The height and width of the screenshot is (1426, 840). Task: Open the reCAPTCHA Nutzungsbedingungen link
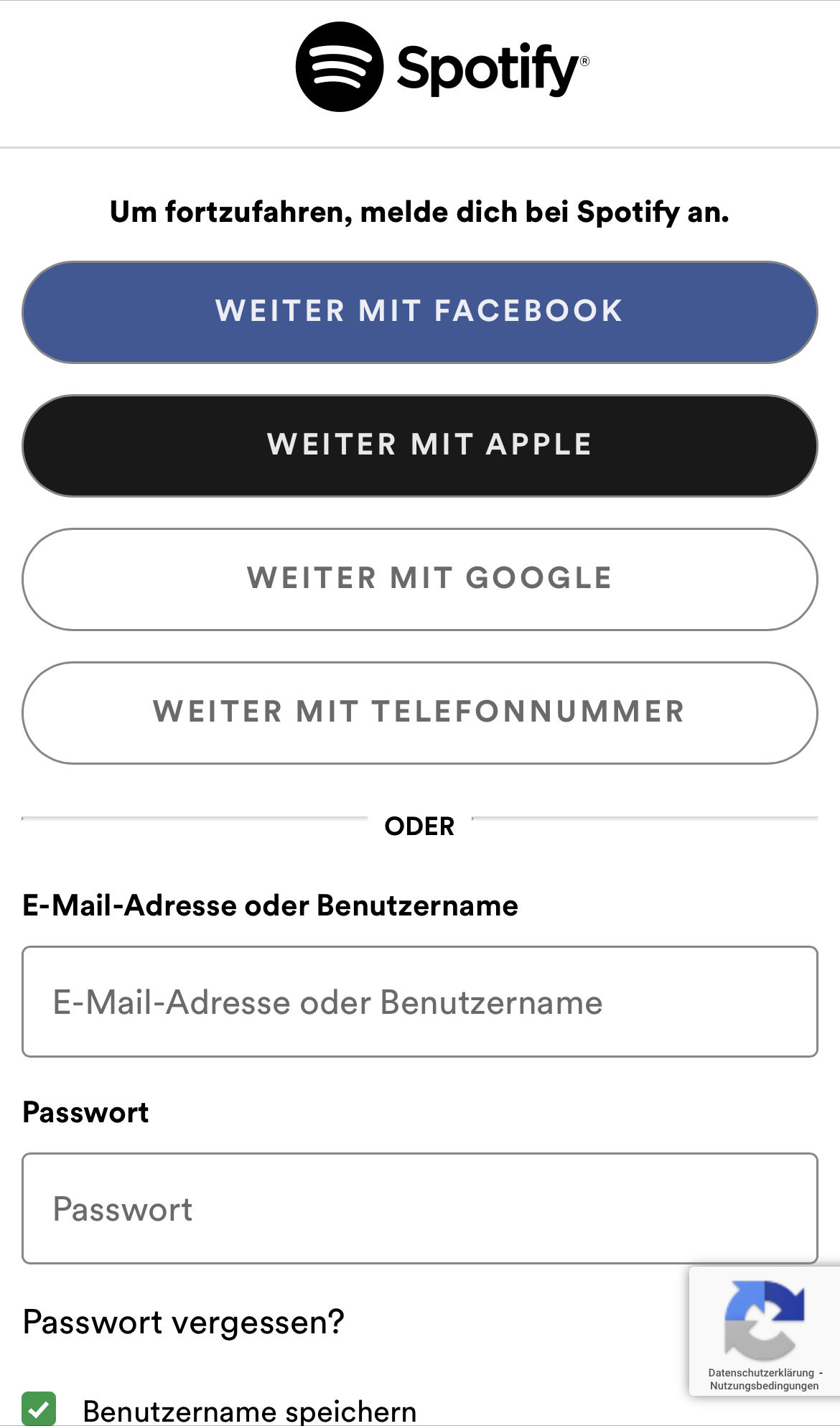(x=764, y=1386)
